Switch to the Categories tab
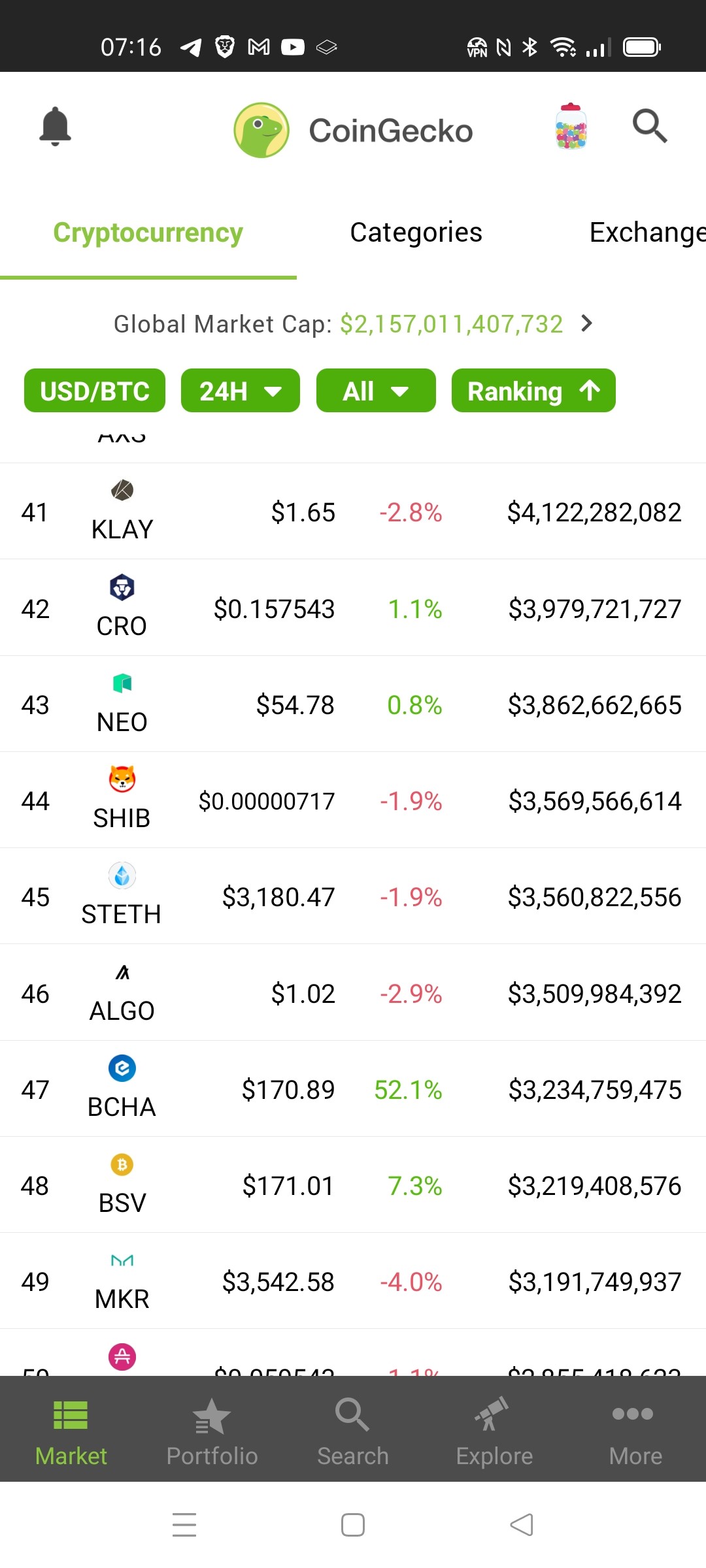 tap(416, 233)
